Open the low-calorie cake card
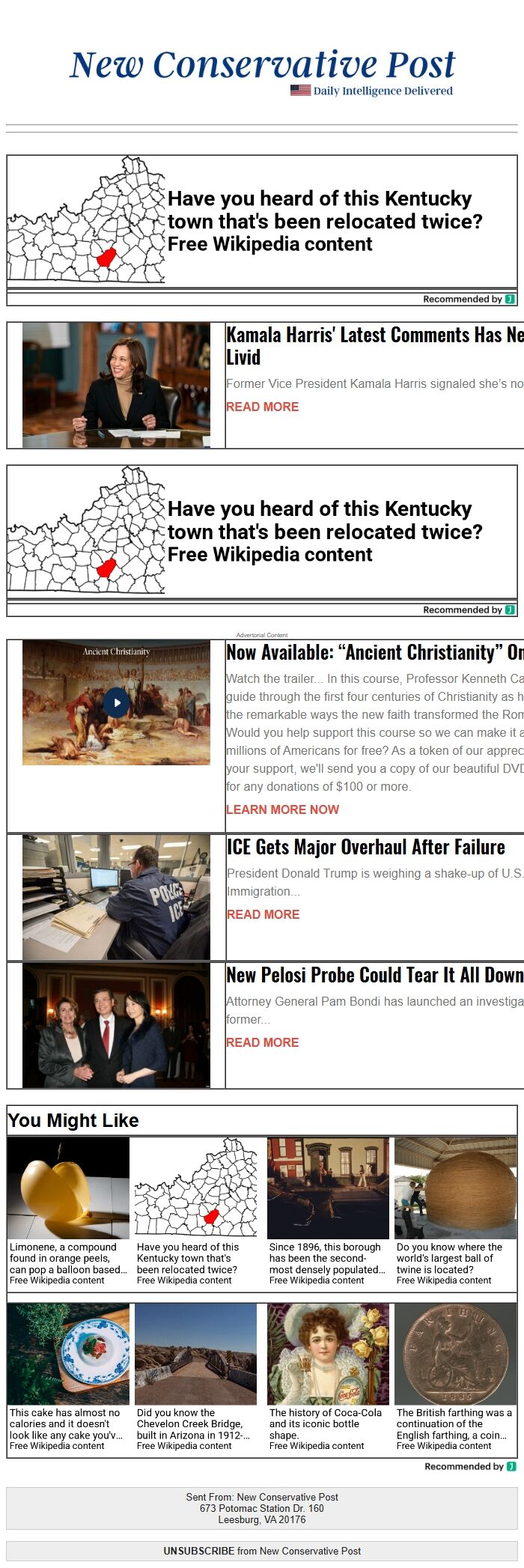The image size is (524, 1568). [x=68, y=1376]
